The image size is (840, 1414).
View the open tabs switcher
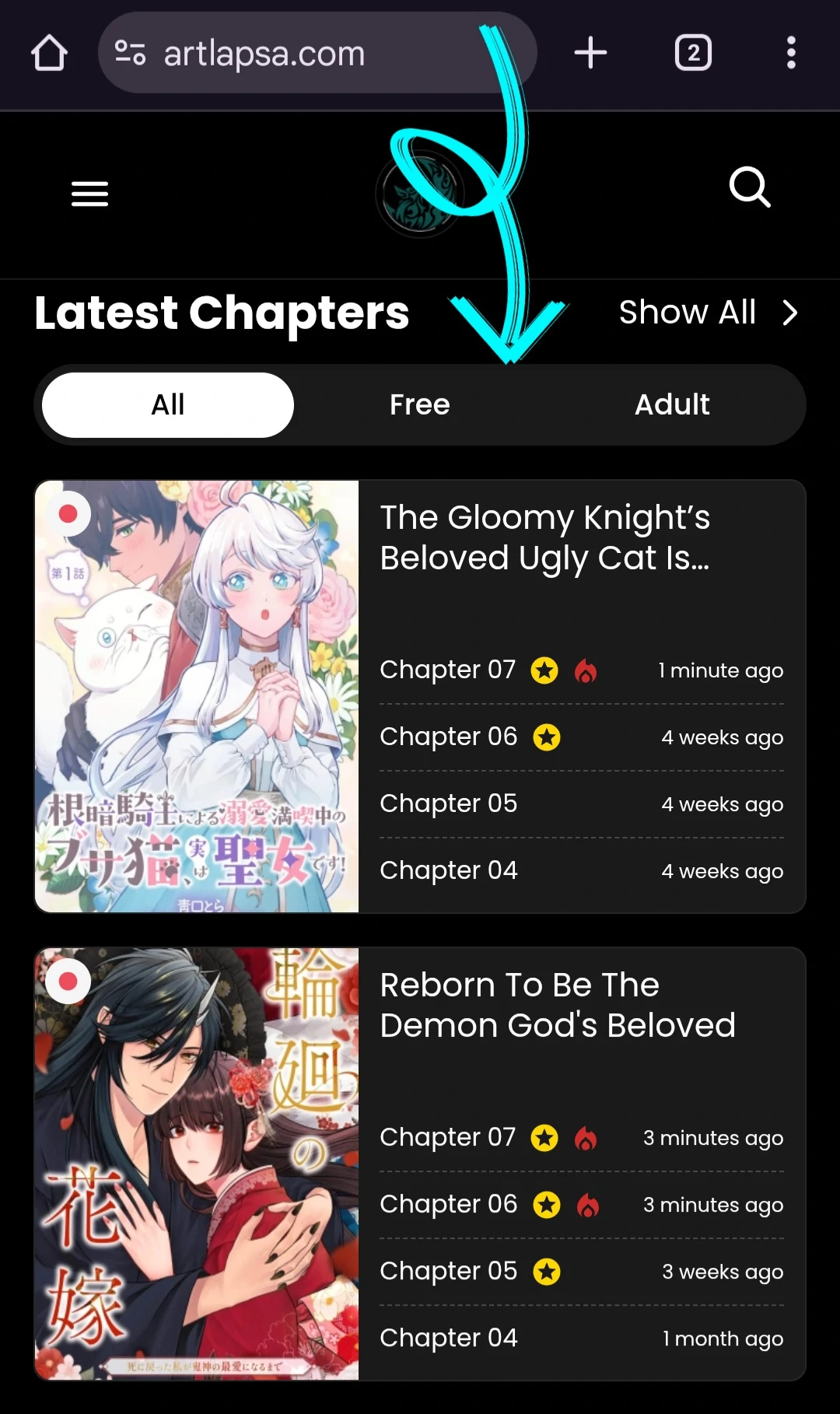(693, 53)
